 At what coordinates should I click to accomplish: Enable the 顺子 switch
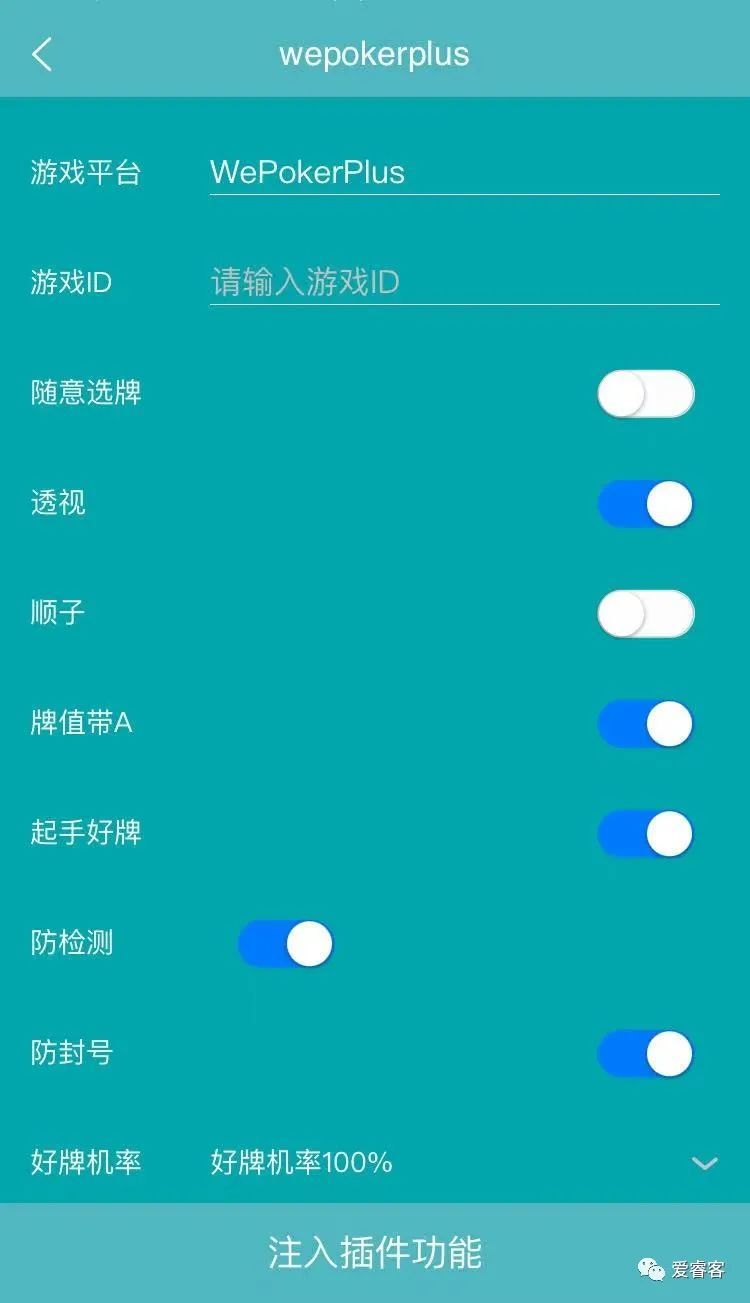point(645,614)
